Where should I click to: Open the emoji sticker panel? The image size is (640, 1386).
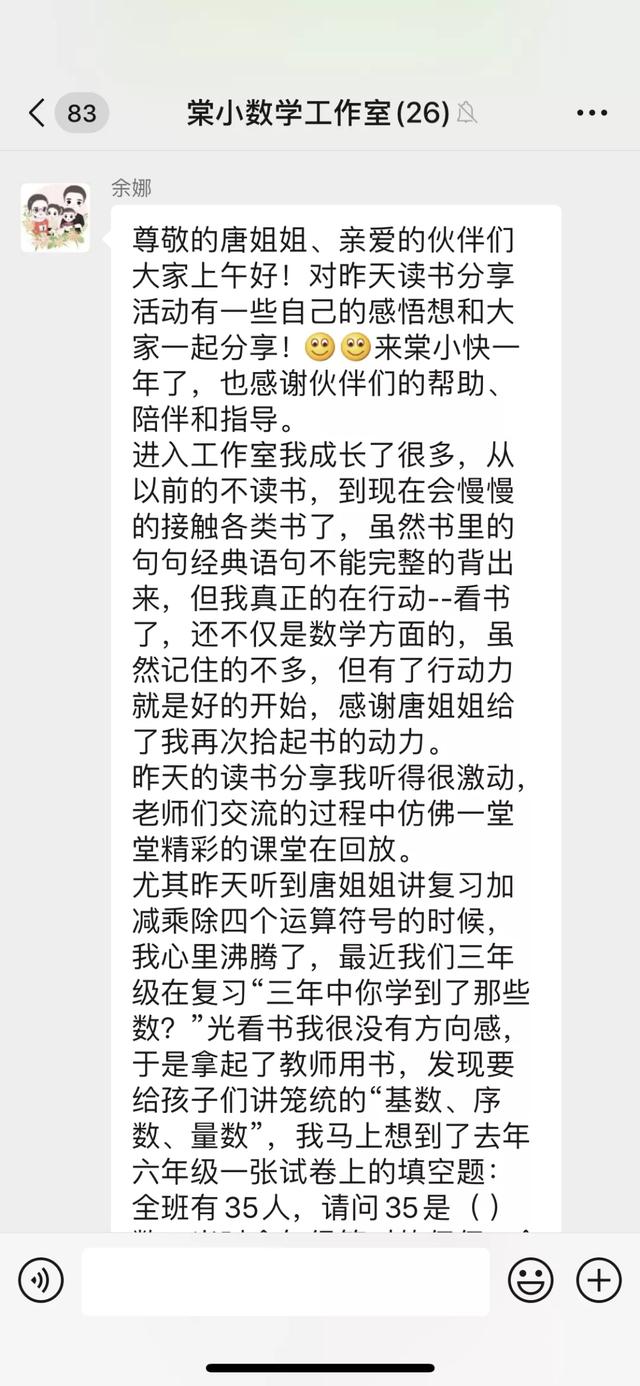pos(531,1280)
